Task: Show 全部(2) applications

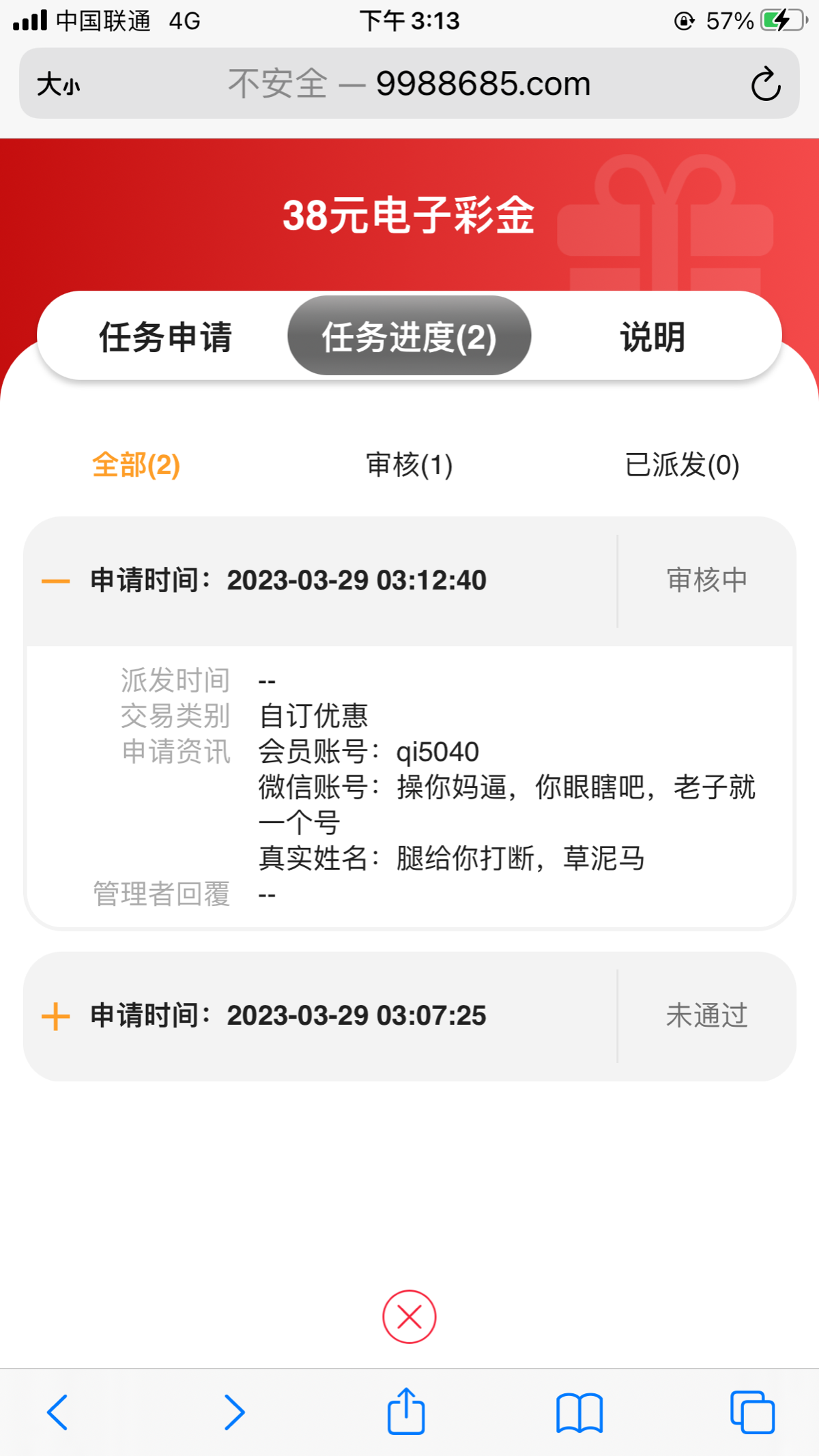Action: pos(136,465)
